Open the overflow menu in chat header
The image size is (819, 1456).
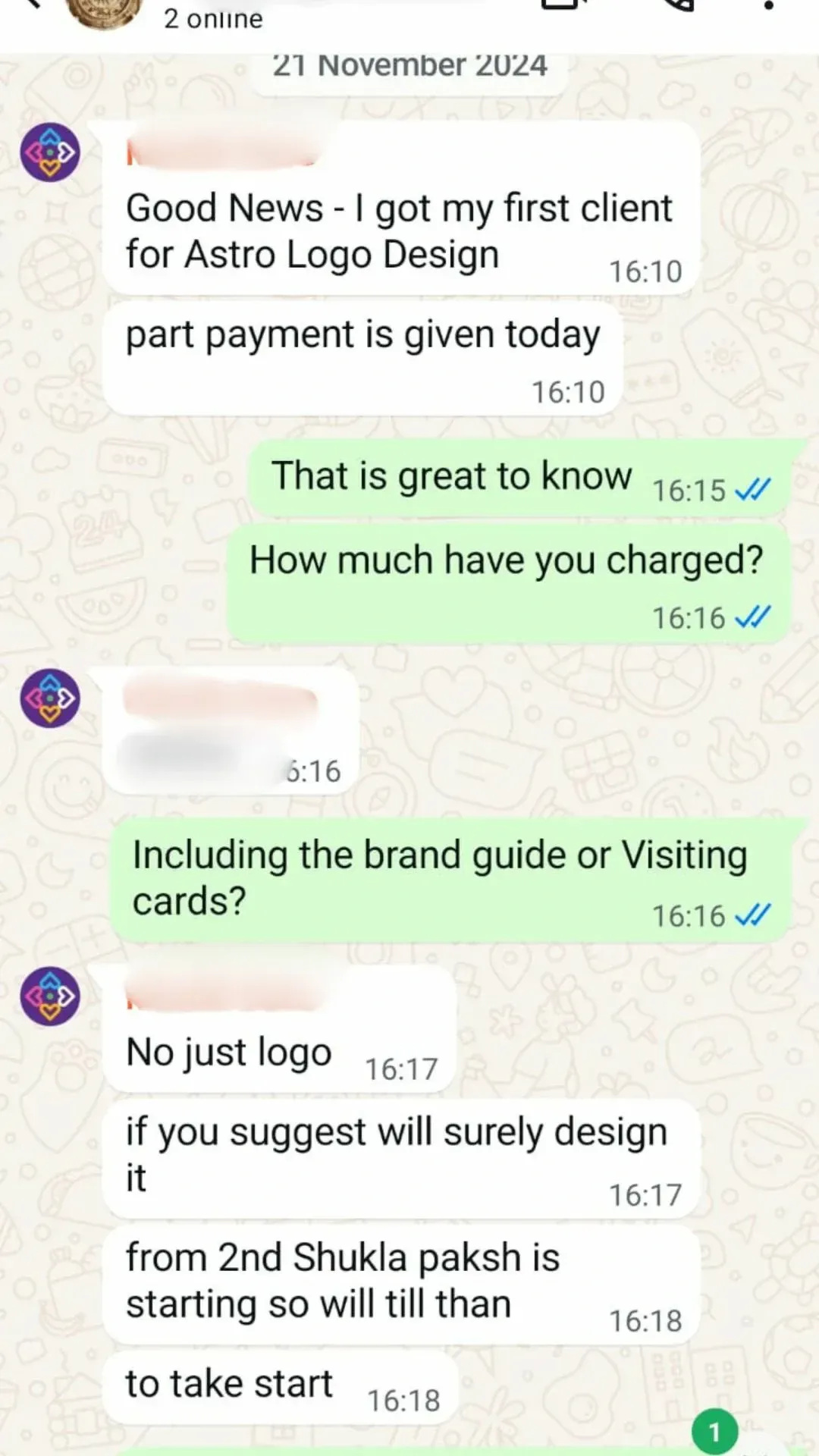pos(769,5)
